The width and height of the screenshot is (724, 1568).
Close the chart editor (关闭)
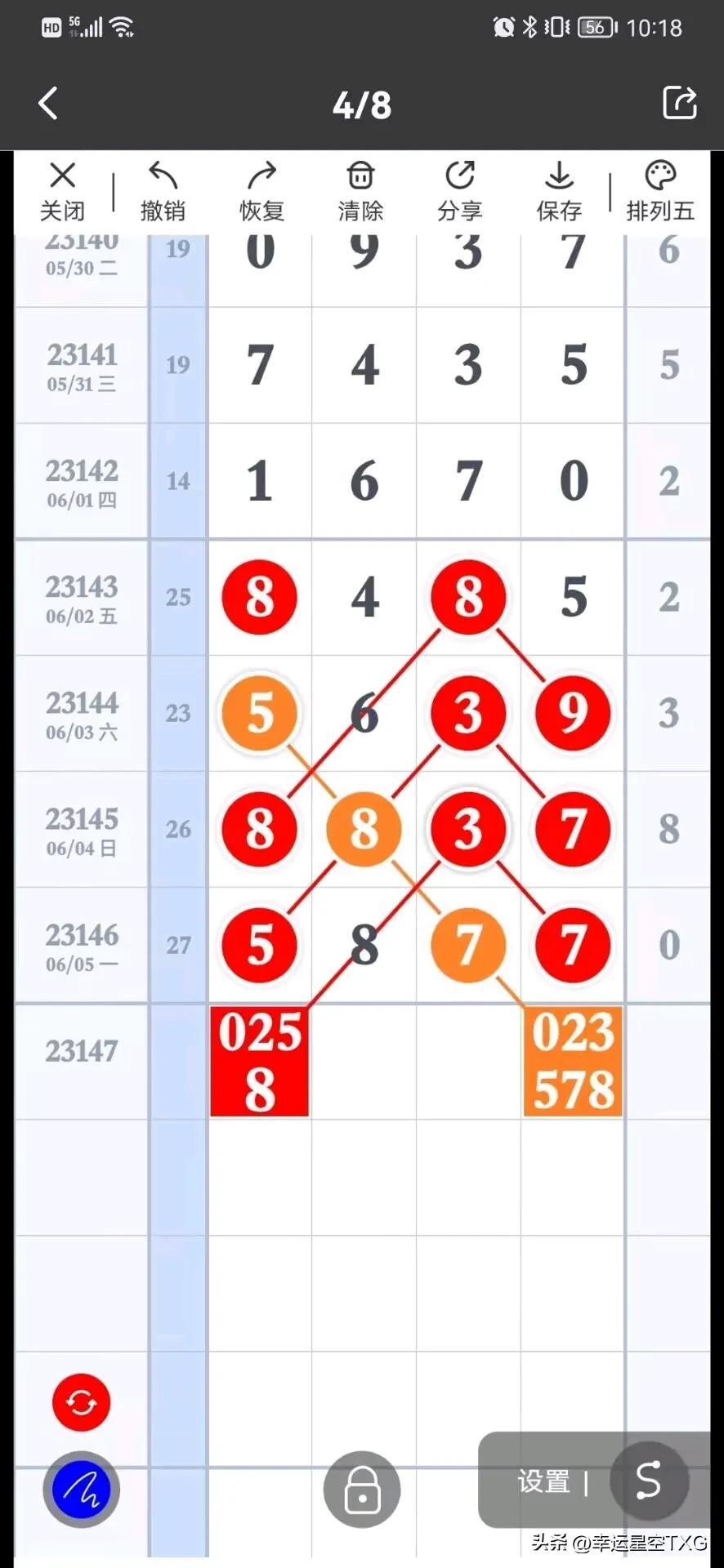coord(62,193)
